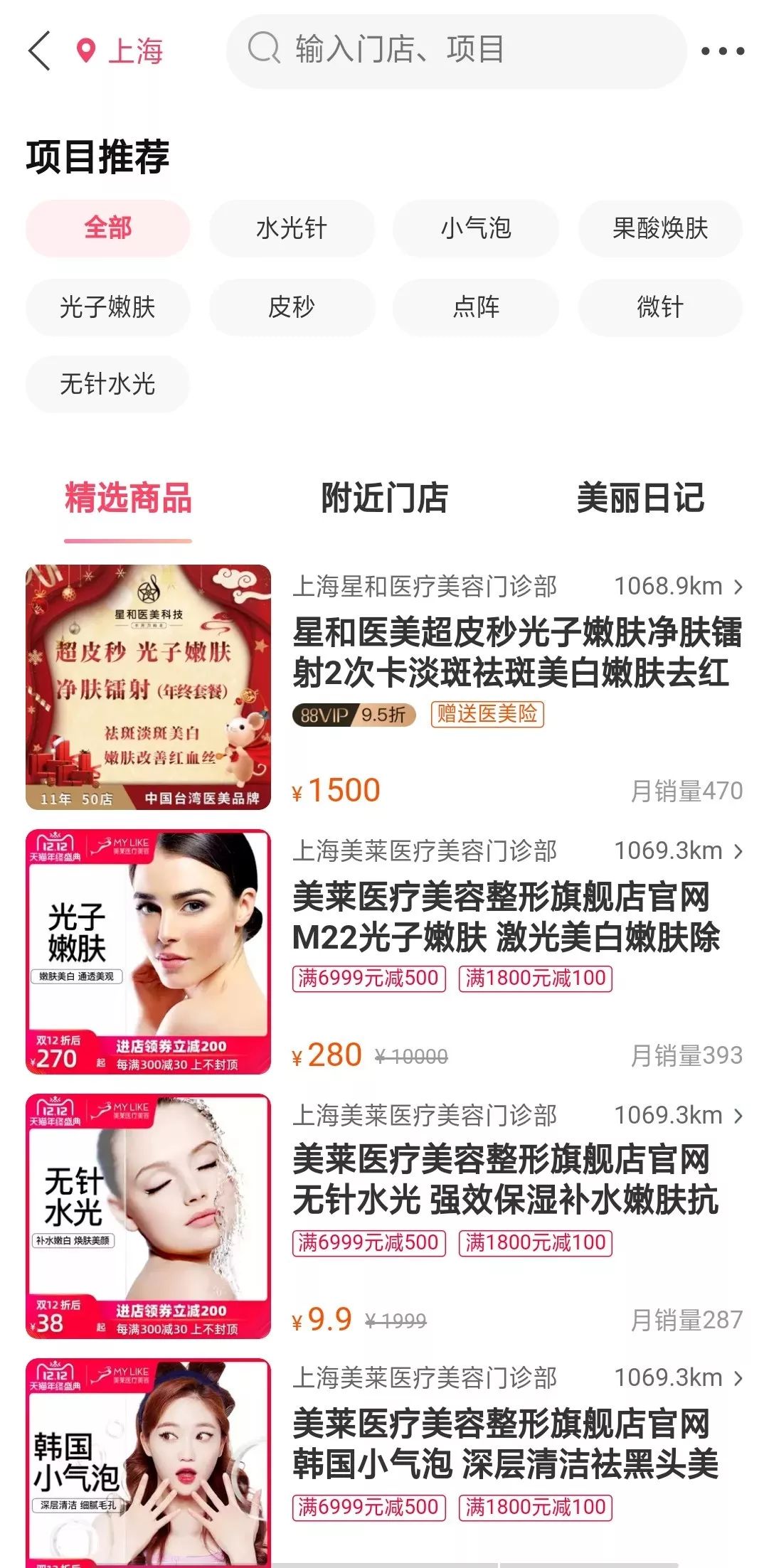This screenshot has width=764, height=1568.
Task: Show the 精选商品 tab
Action: (x=128, y=498)
